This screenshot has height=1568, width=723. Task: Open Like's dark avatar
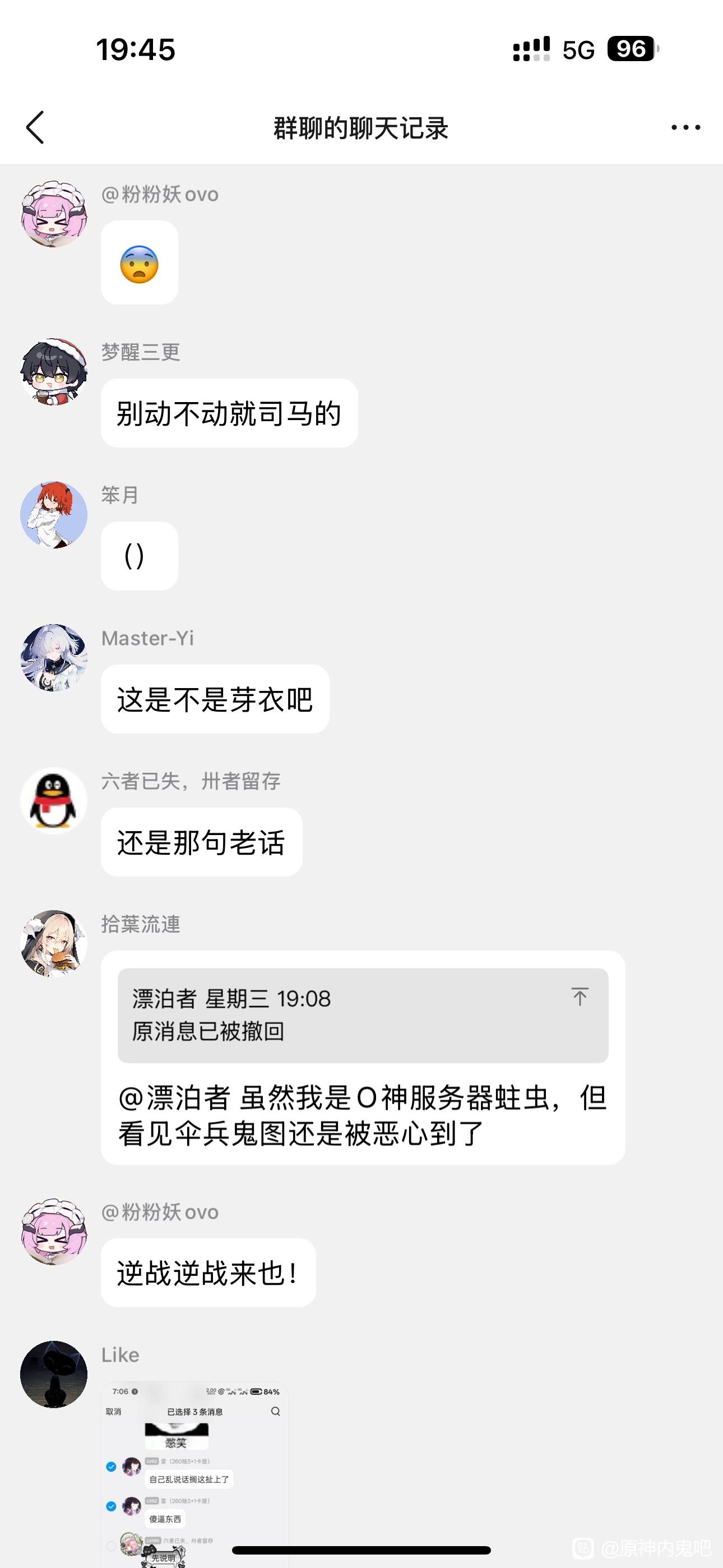coord(54,1375)
